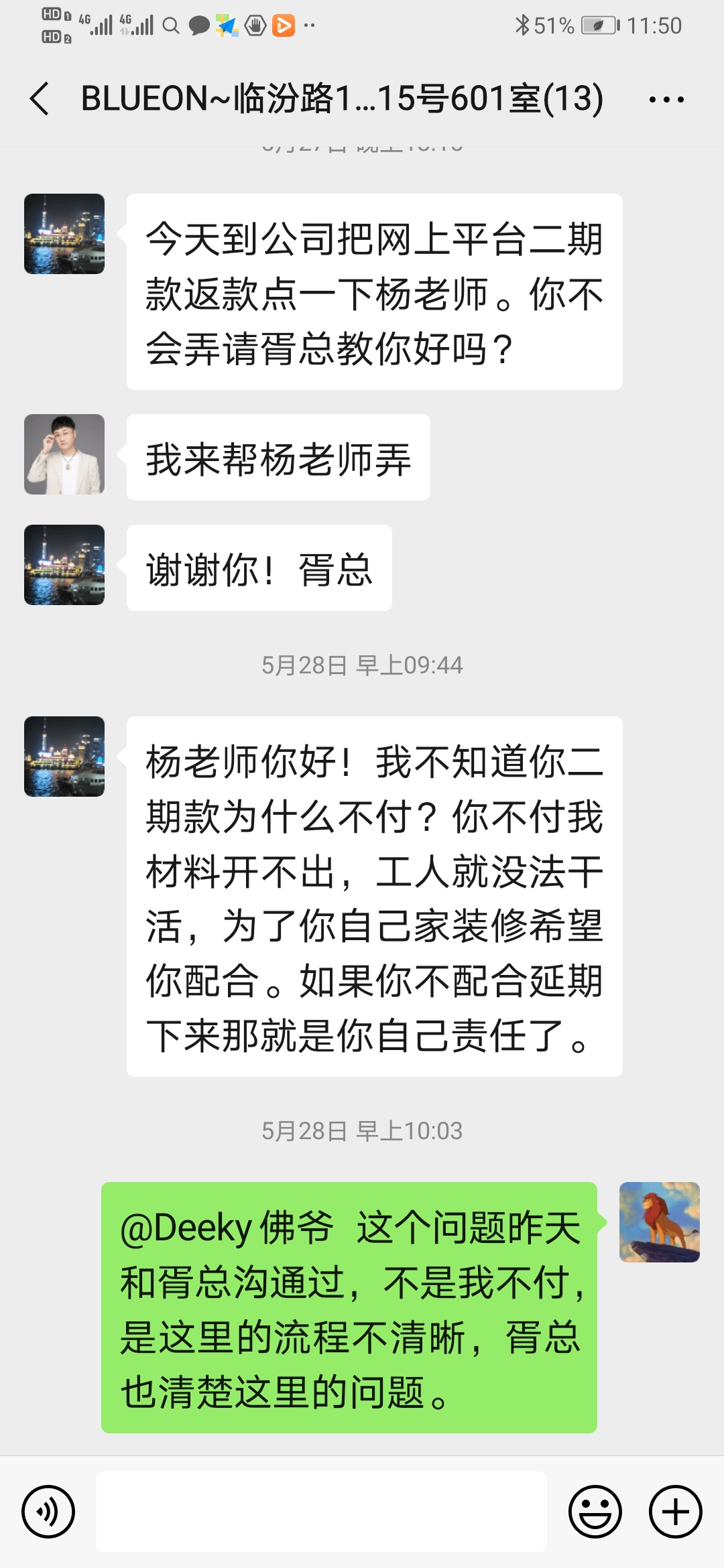This screenshot has width=724, height=1568.
Task: Open avatar beside '杨老师你好' message
Action: (x=64, y=757)
